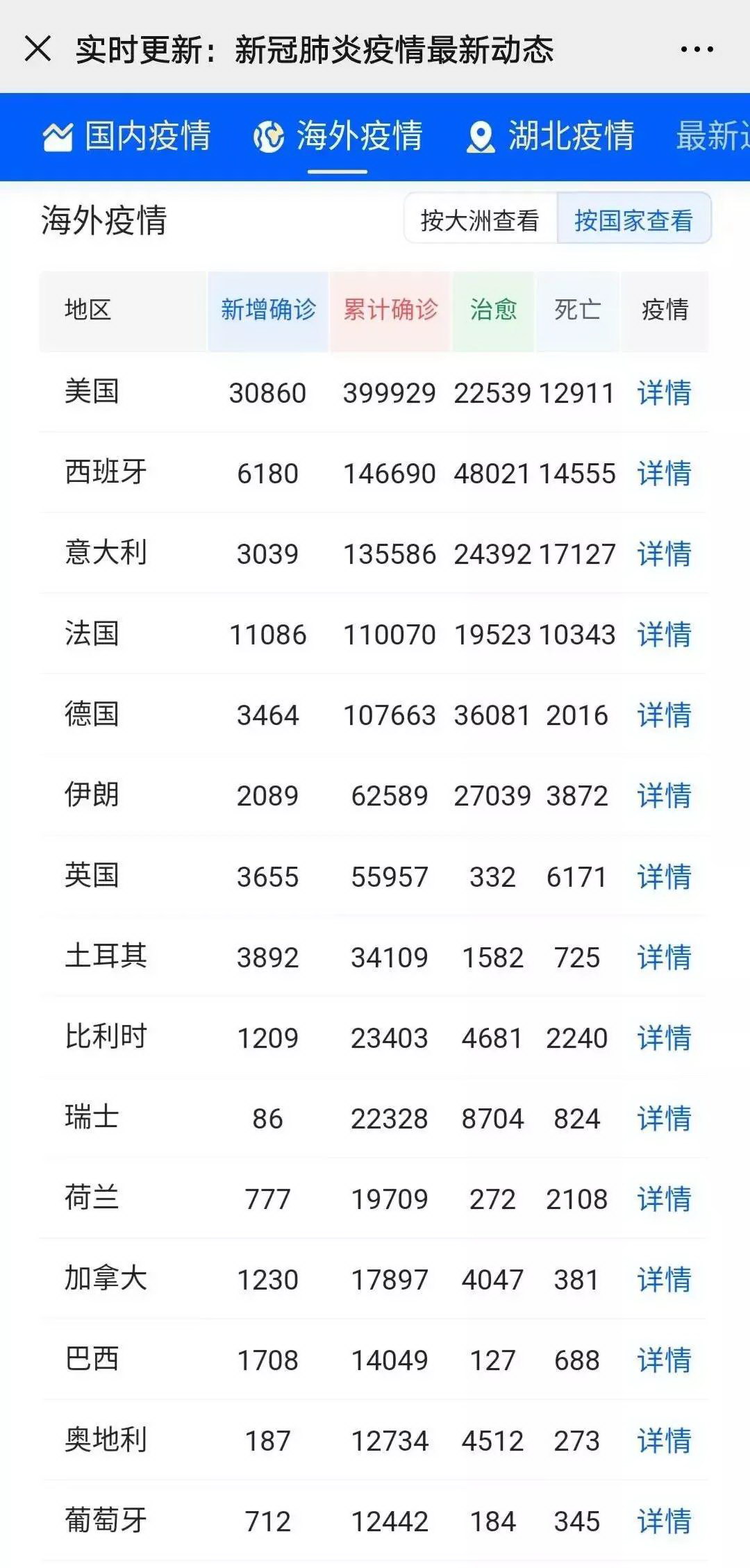750x1568 pixels.
Task: Open the three-dot overflow menu
Action: pyautogui.click(x=697, y=49)
